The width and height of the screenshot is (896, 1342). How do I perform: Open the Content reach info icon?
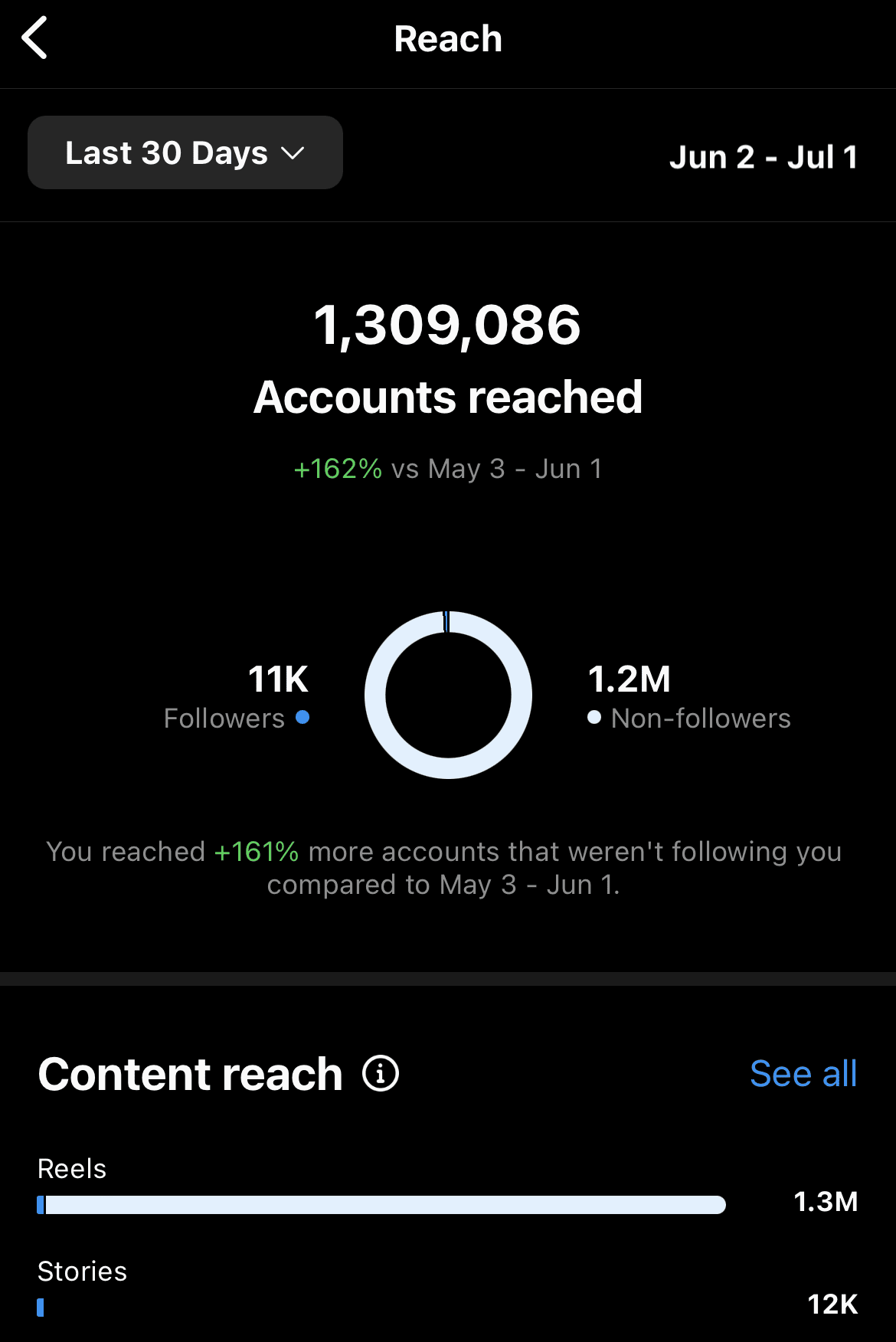(x=381, y=1073)
